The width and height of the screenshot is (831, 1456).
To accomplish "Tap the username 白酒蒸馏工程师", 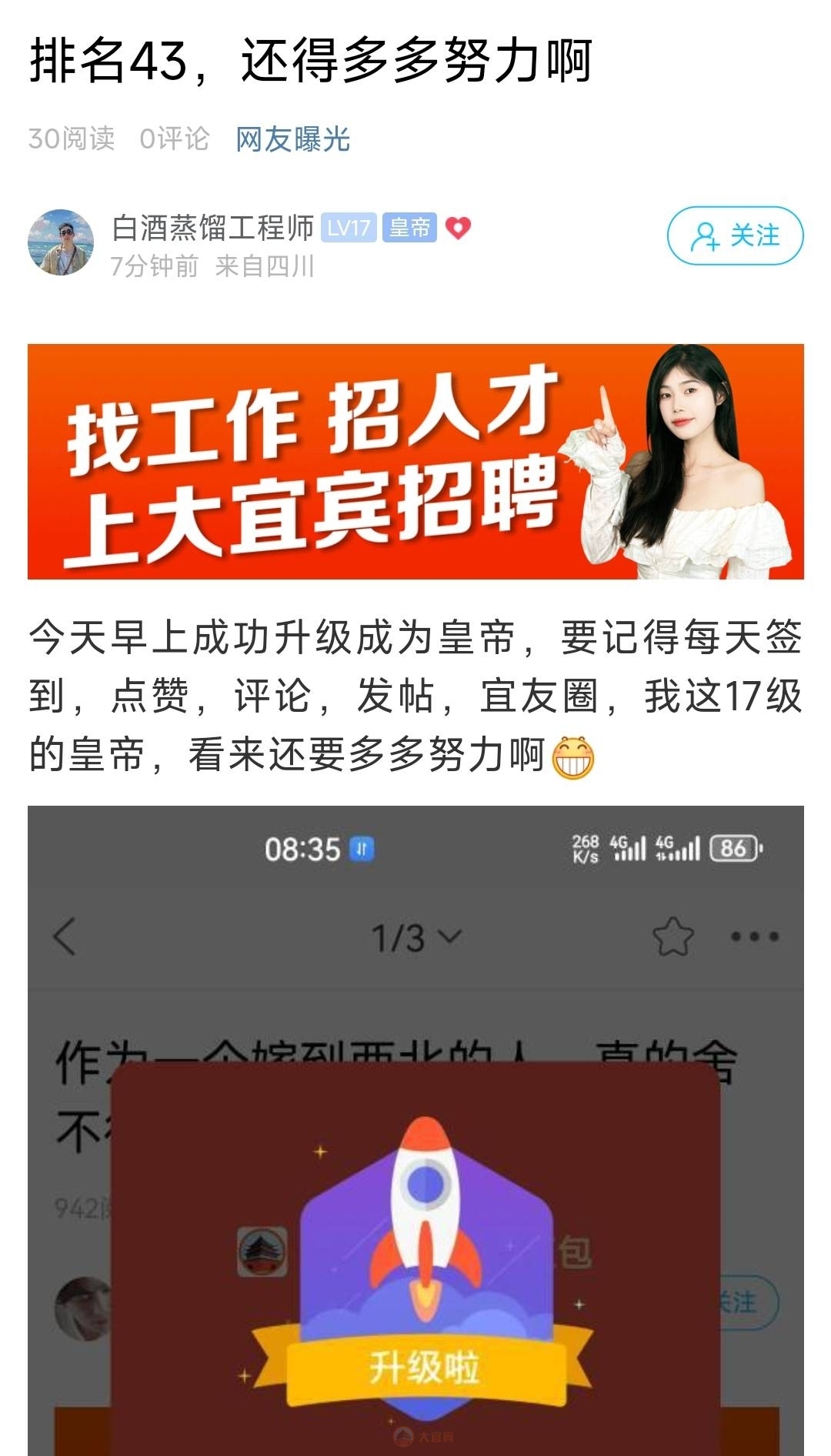I will tap(212, 228).
